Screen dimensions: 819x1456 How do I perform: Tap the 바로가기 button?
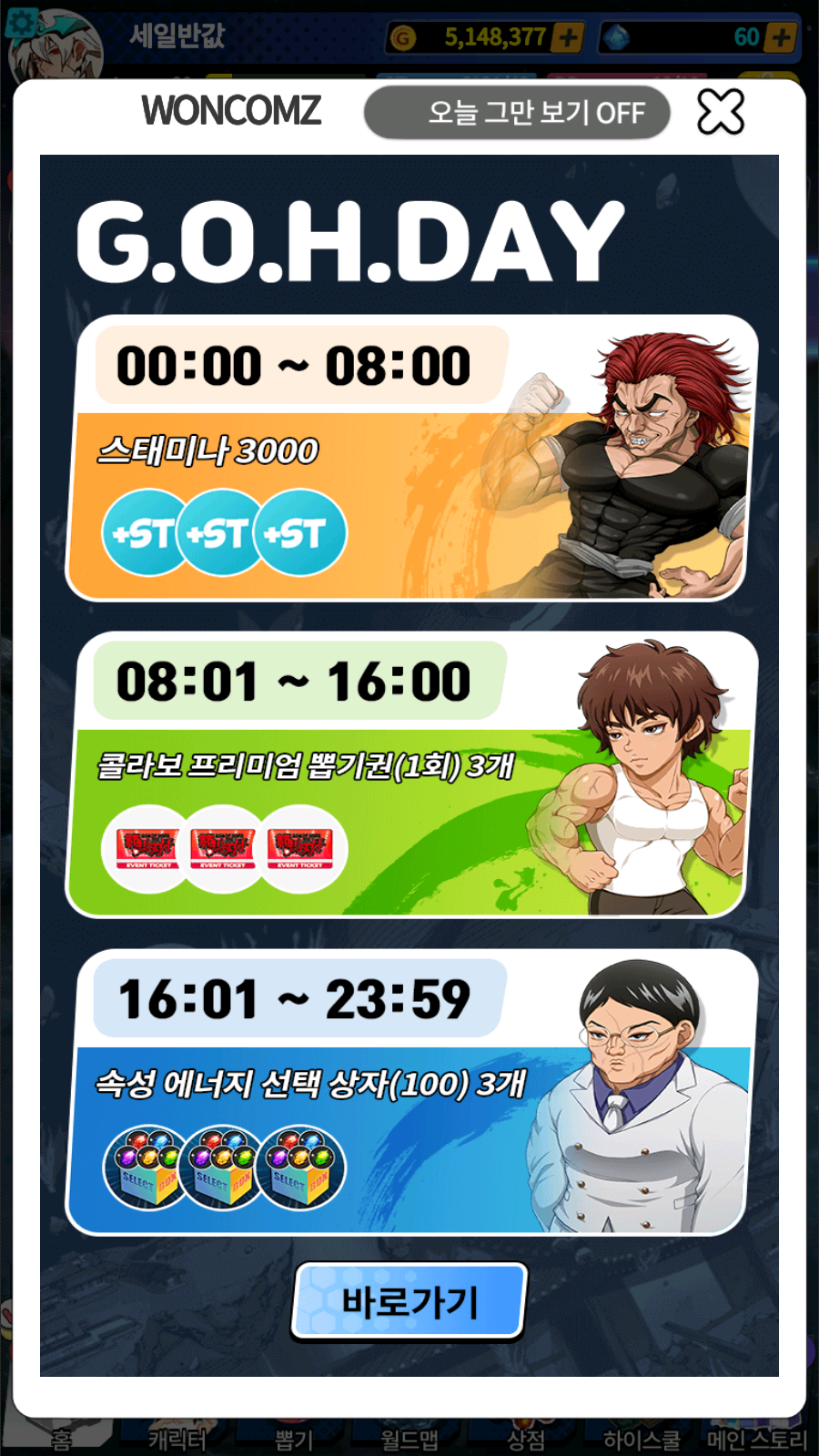[x=409, y=1301]
